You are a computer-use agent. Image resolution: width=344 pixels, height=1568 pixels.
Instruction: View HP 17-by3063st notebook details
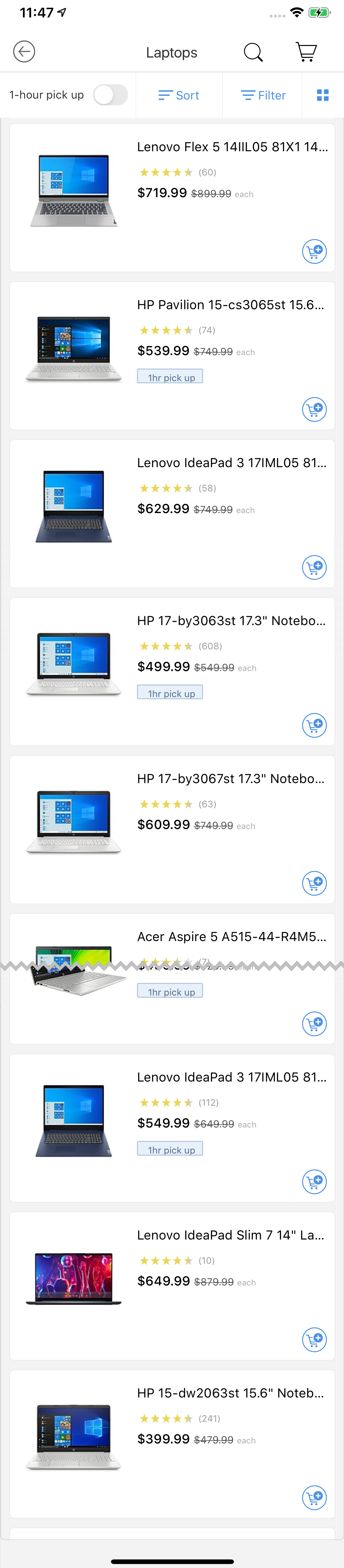(231, 621)
